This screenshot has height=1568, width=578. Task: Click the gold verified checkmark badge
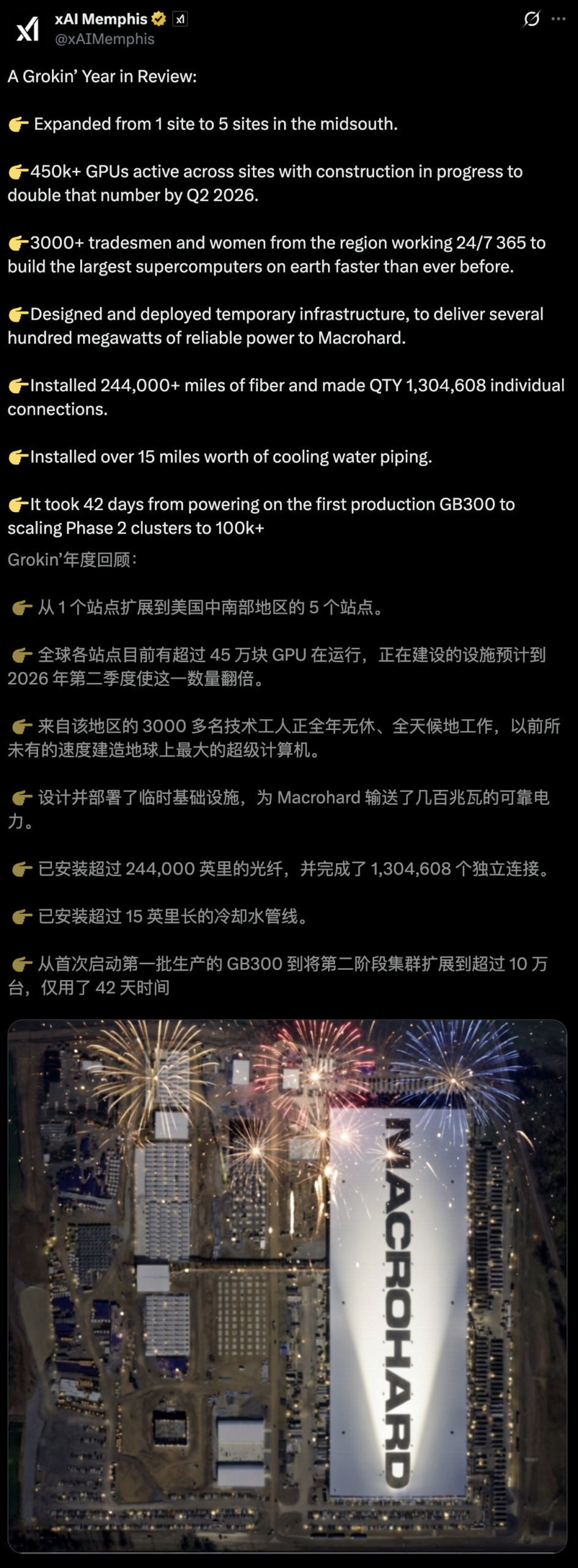point(159,19)
